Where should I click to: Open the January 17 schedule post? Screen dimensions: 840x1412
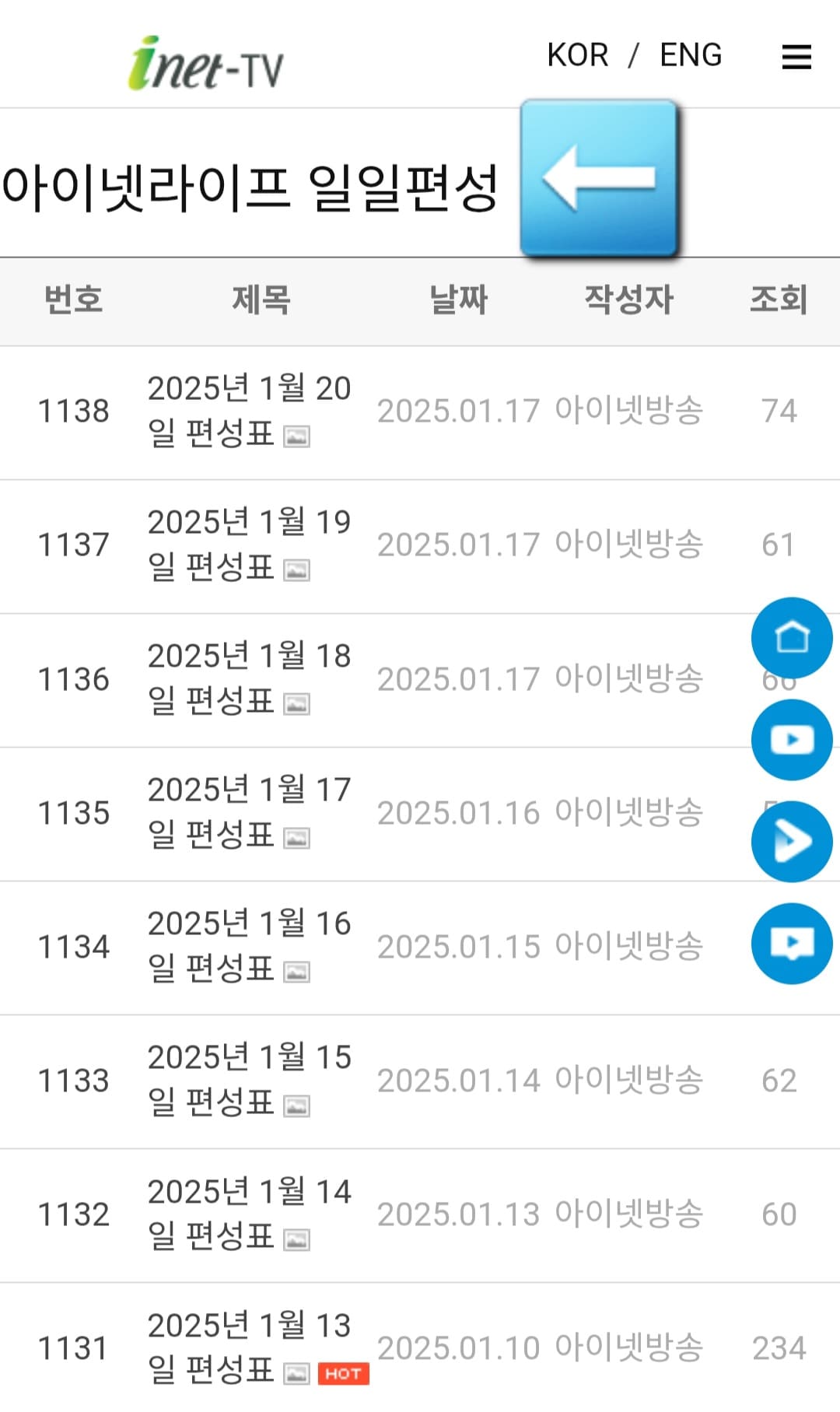pos(249,812)
